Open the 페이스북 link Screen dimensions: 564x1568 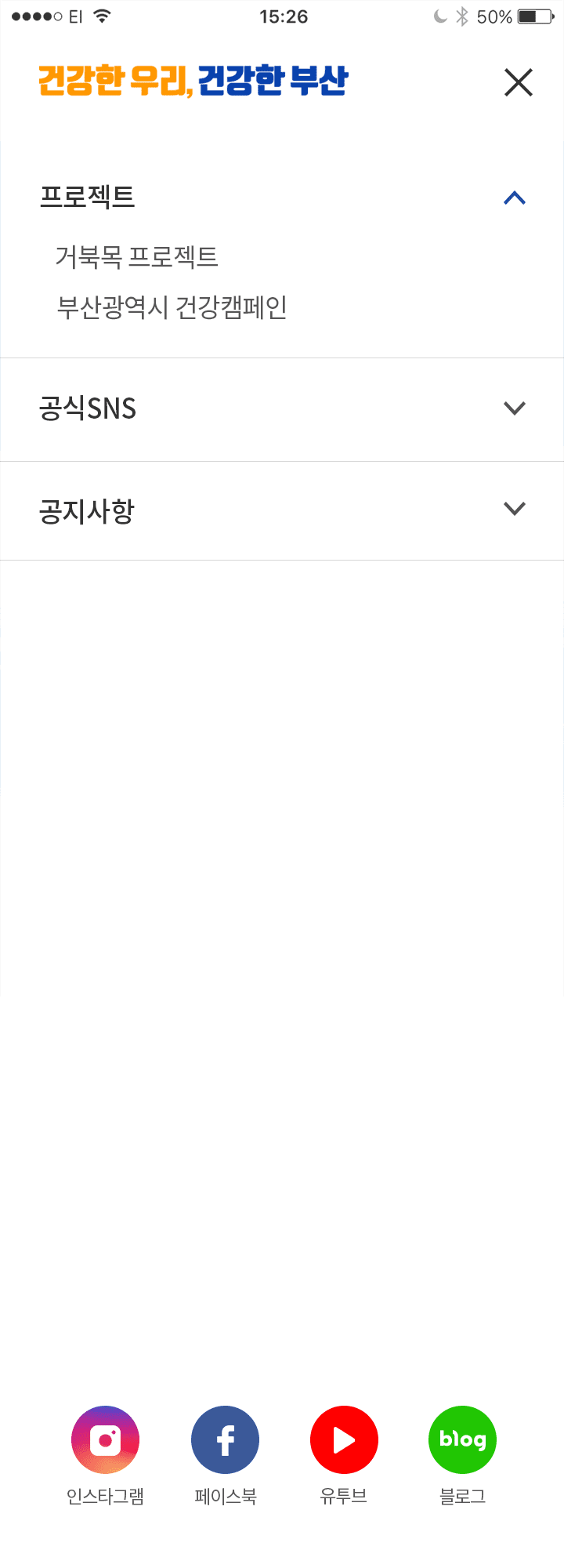(225, 1439)
